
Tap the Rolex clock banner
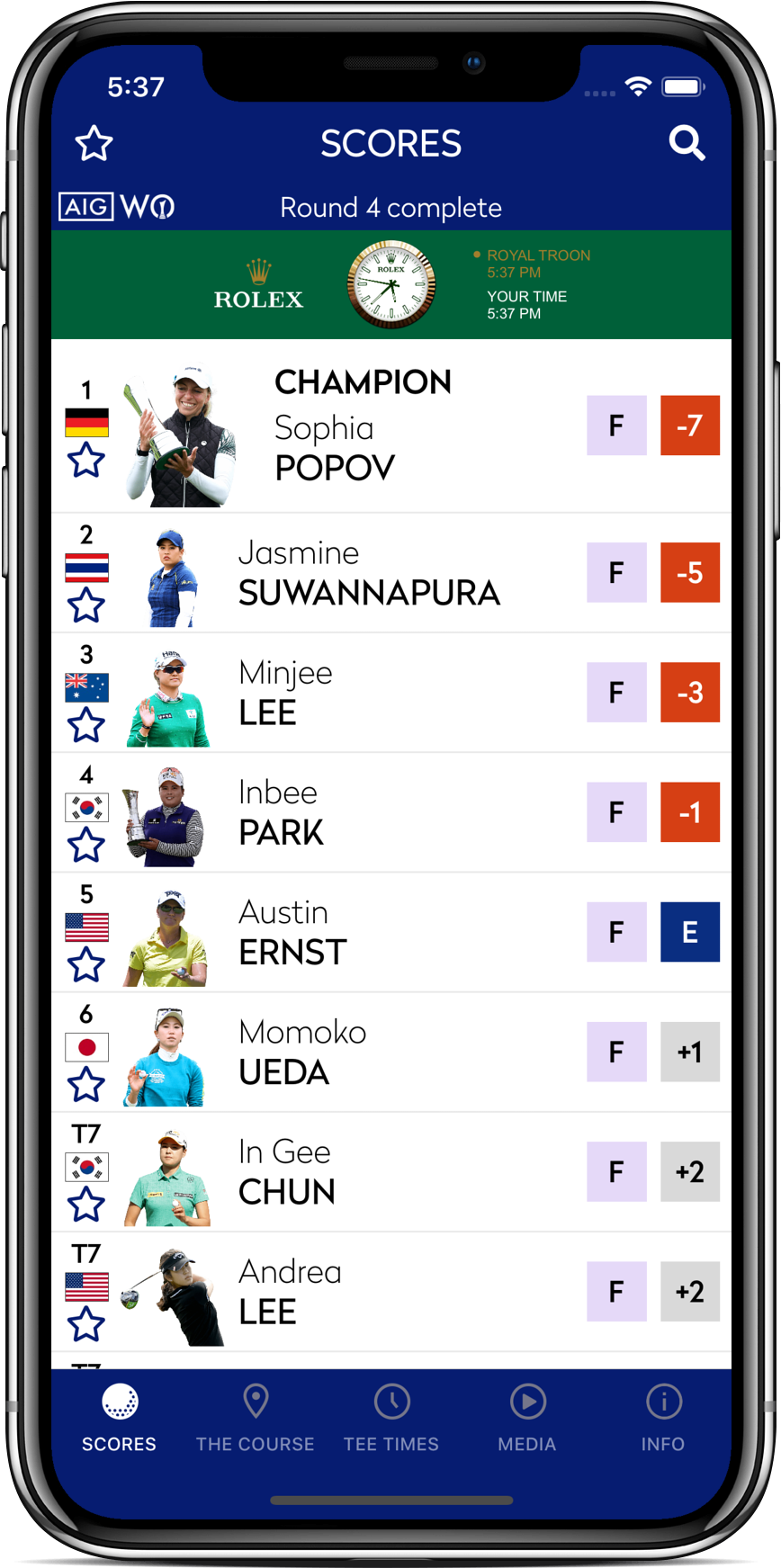pyautogui.click(x=391, y=284)
